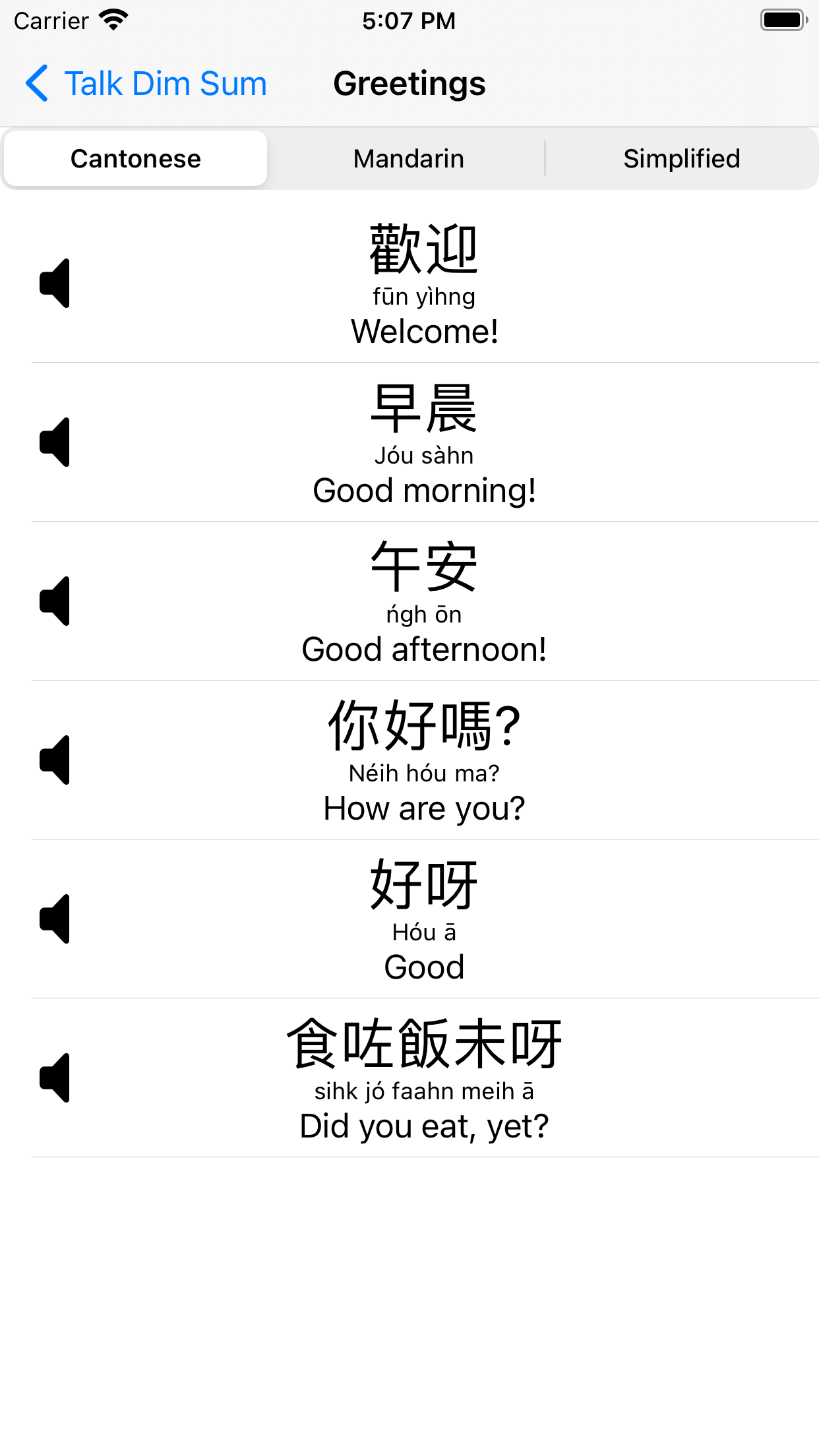
Task: Select the Cantonese segment
Action: [x=136, y=158]
